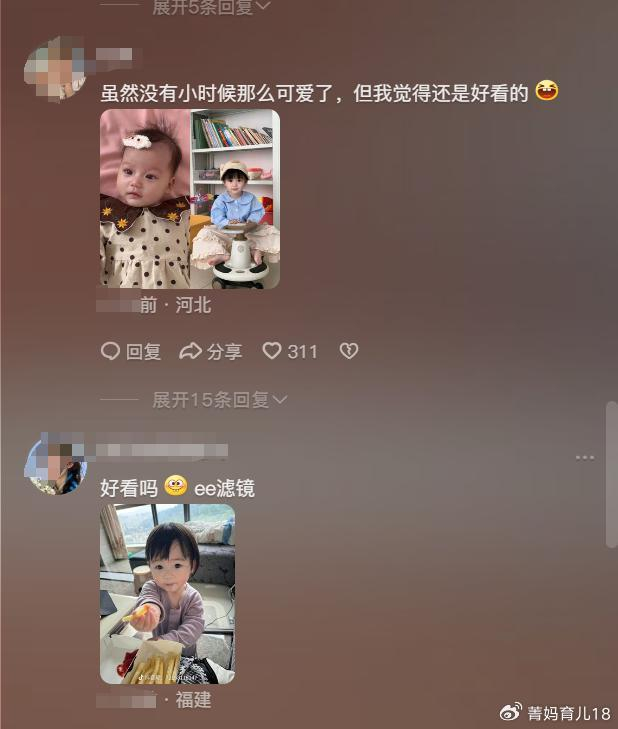The image size is (618, 729).
Task: Open the Fujian commenter's avatar profile
Action: tap(55, 465)
